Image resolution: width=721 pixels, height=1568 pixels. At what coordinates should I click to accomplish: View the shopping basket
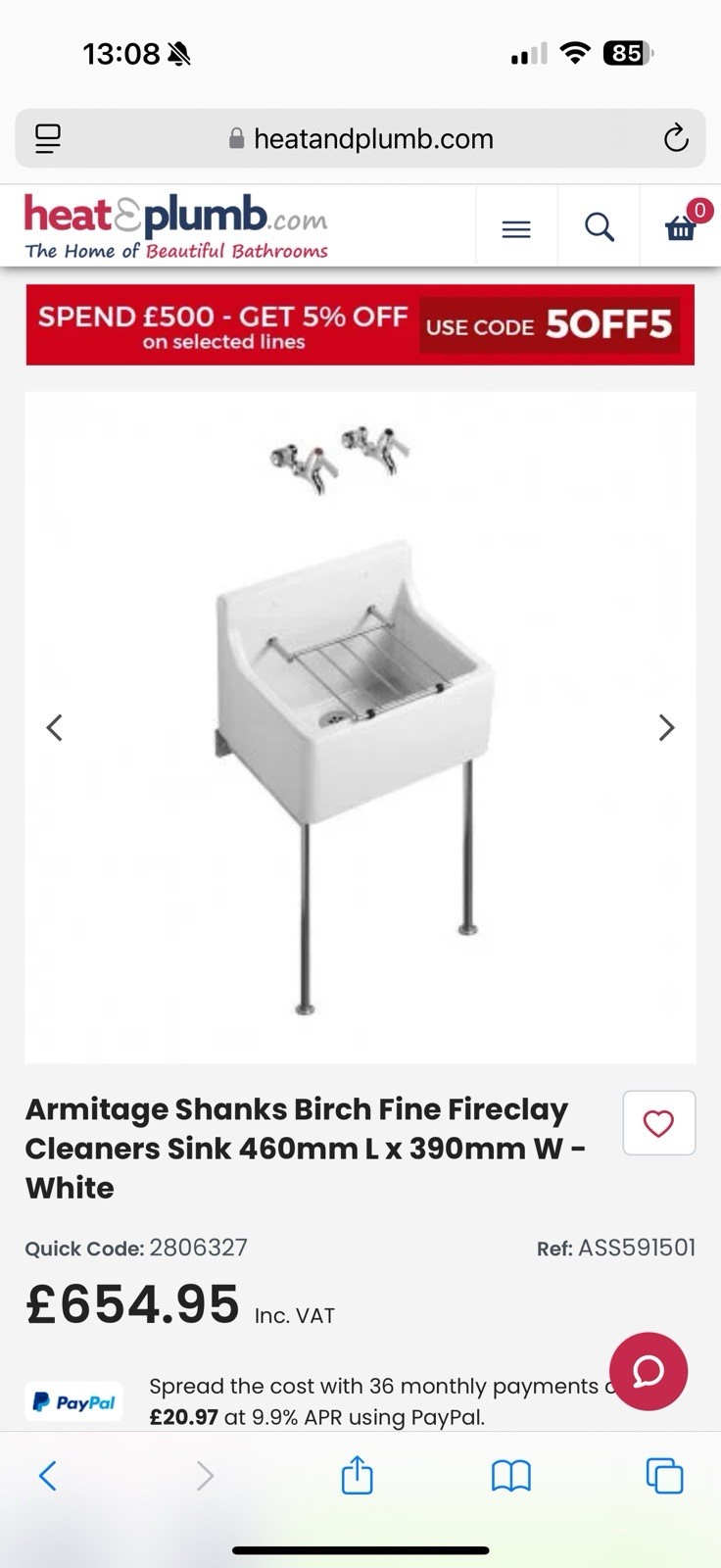pos(681,227)
